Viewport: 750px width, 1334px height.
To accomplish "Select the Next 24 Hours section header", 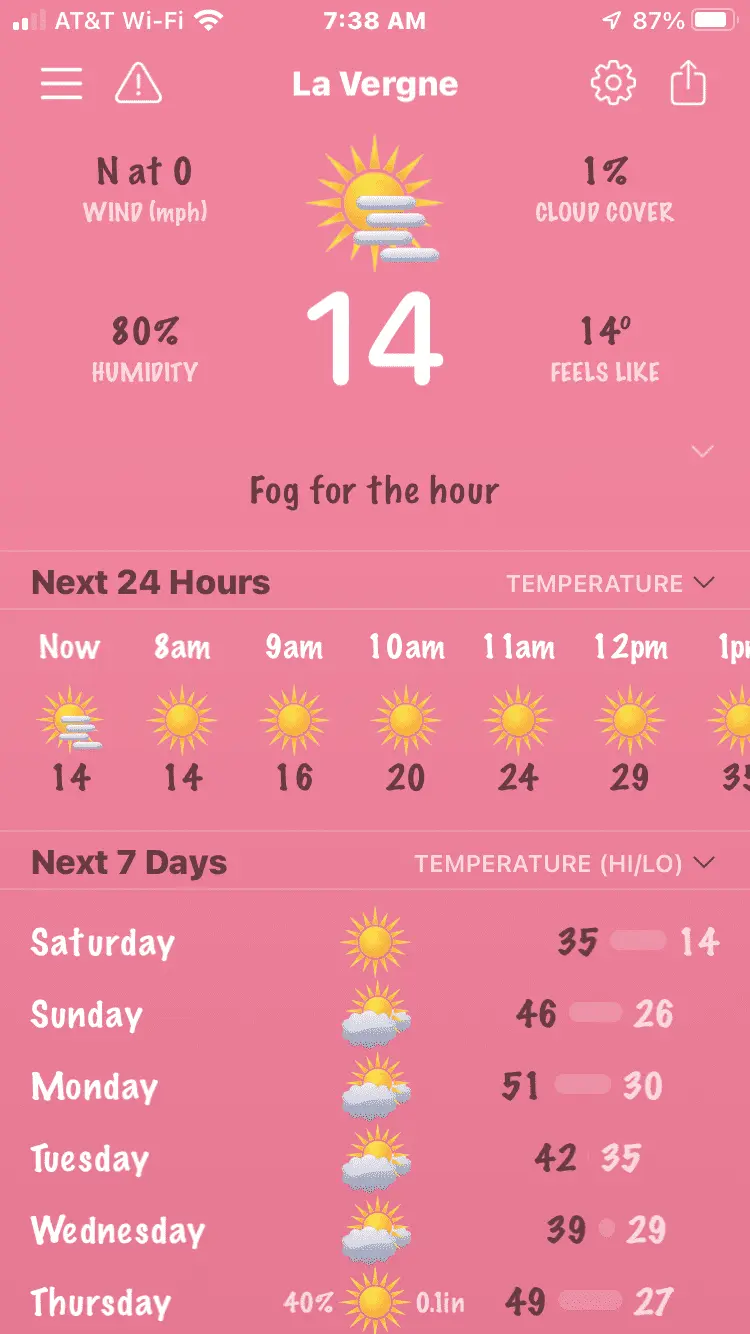I will 149,582.
